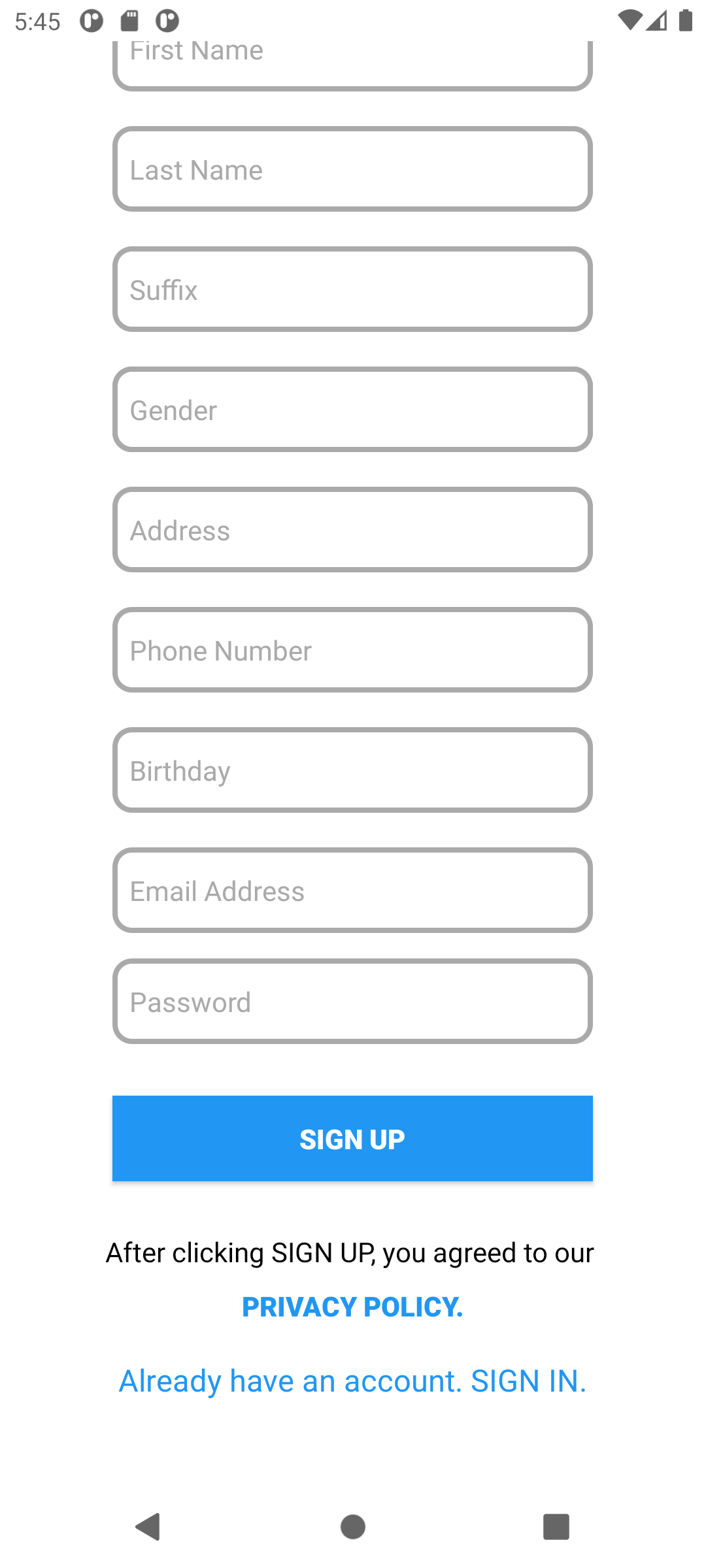Screen dimensions: 706x1568
Task: Open the PRIVACY POLICY link
Action: (x=352, y=1307)
